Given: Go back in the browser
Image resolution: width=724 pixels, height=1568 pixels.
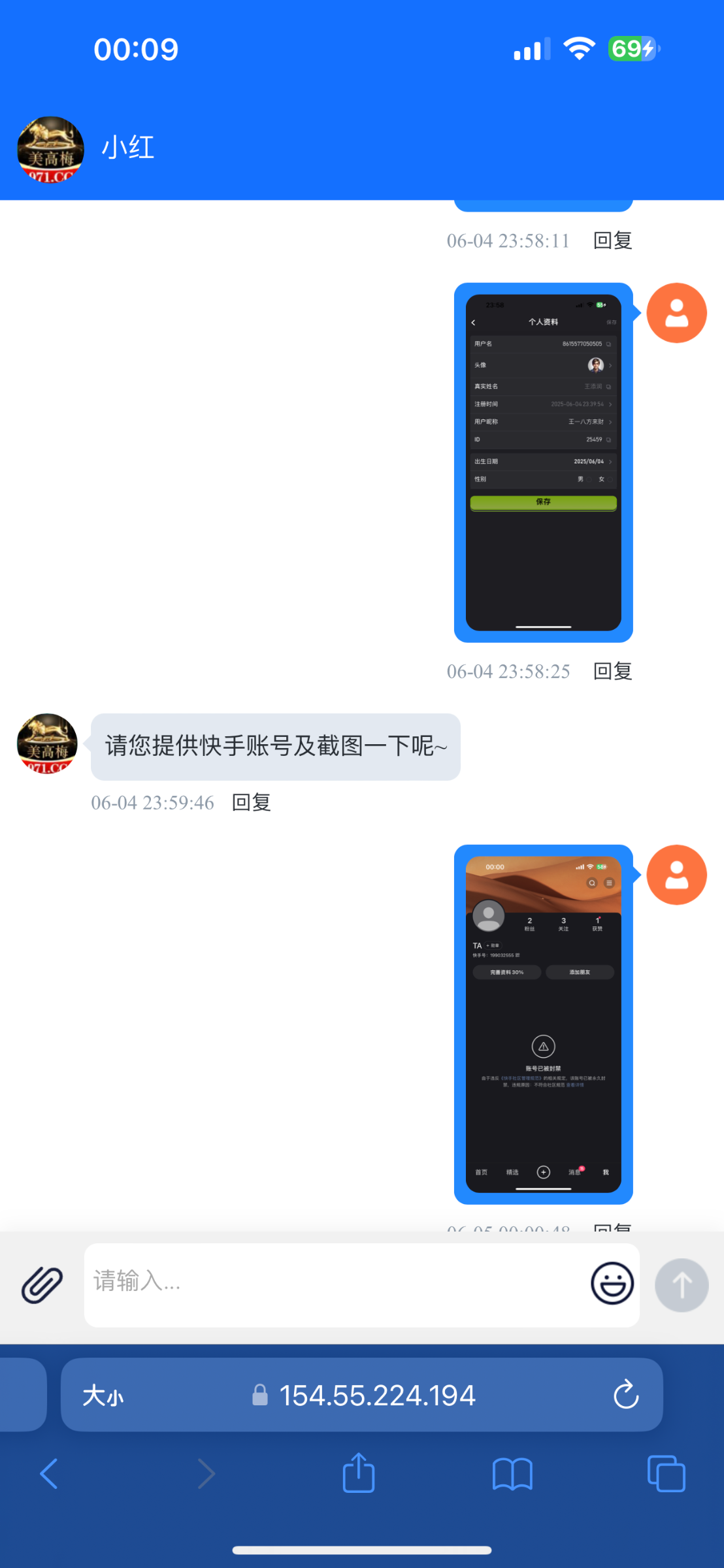Looking at the screenshot, I should tap(49, 1474).
